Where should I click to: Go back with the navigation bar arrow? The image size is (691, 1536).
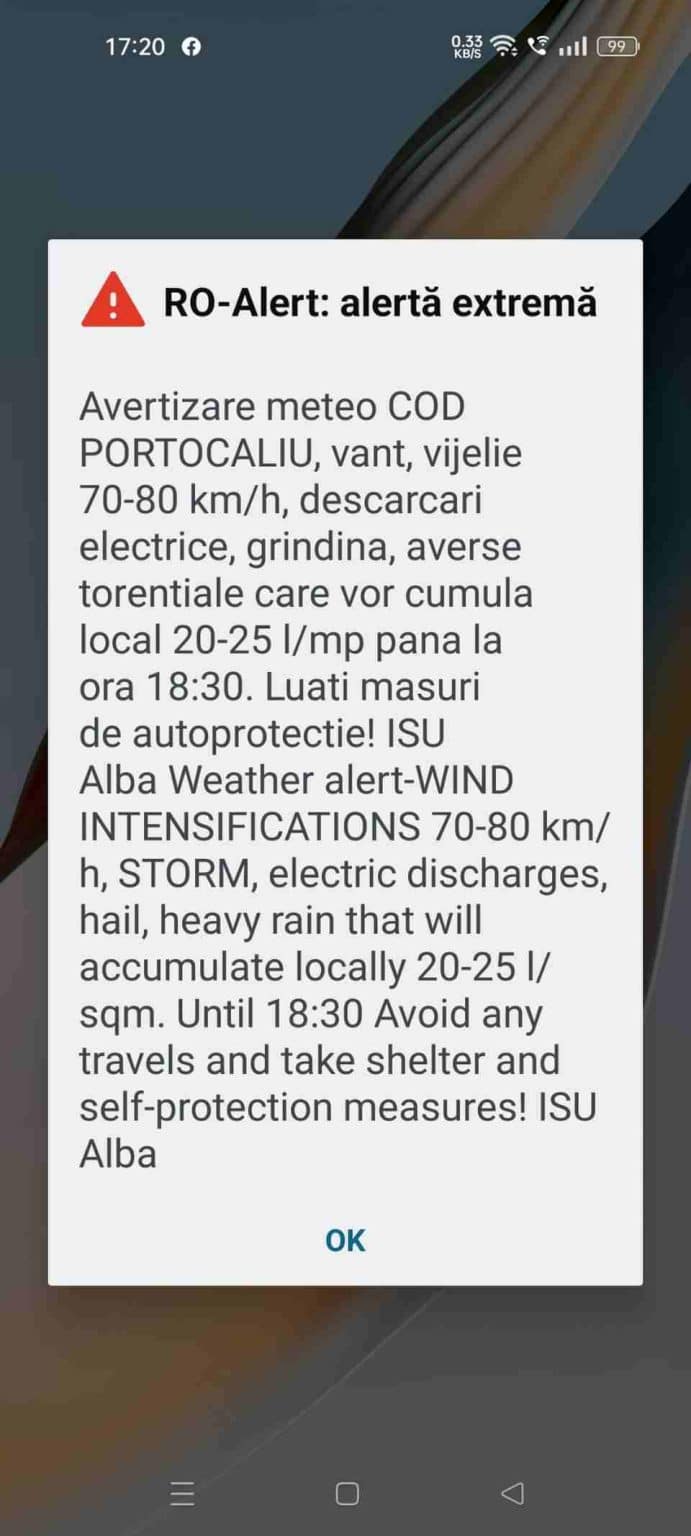tap(512, 1493)
